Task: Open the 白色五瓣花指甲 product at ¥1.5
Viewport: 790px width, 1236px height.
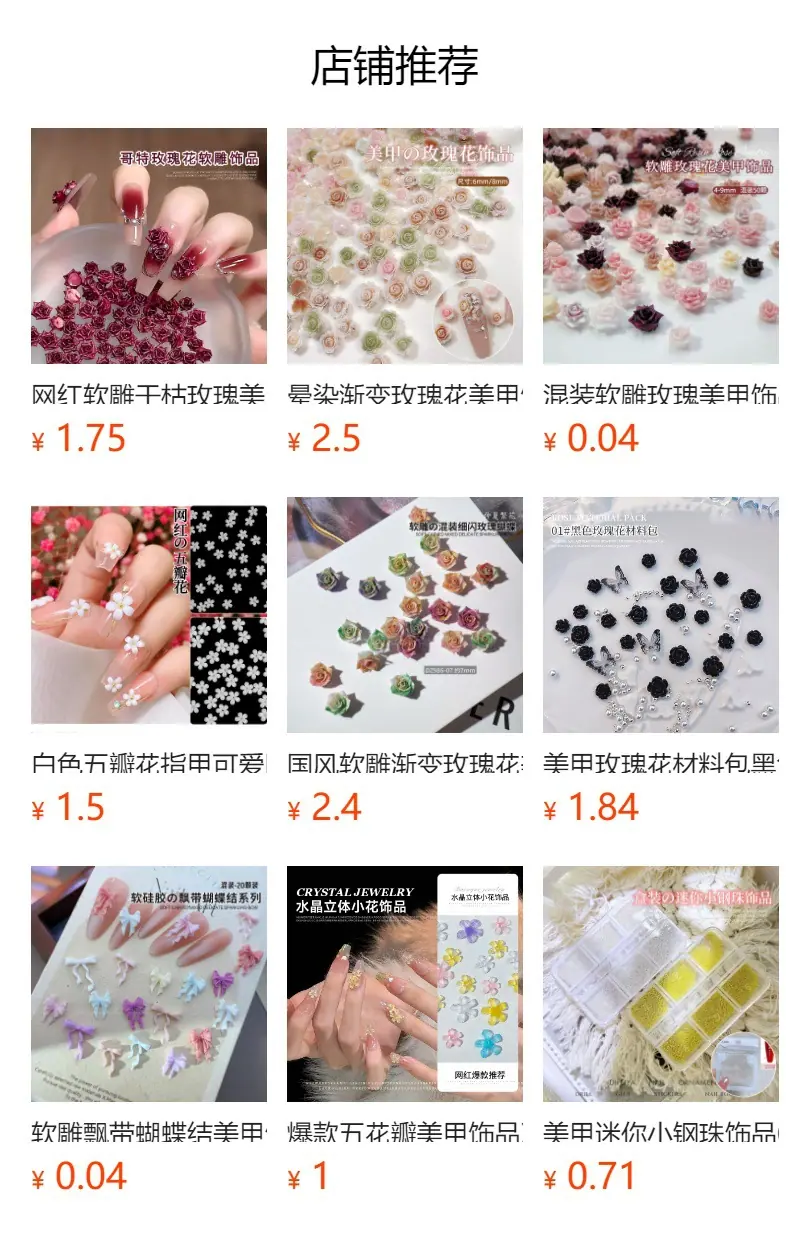Action: point(149,661)
